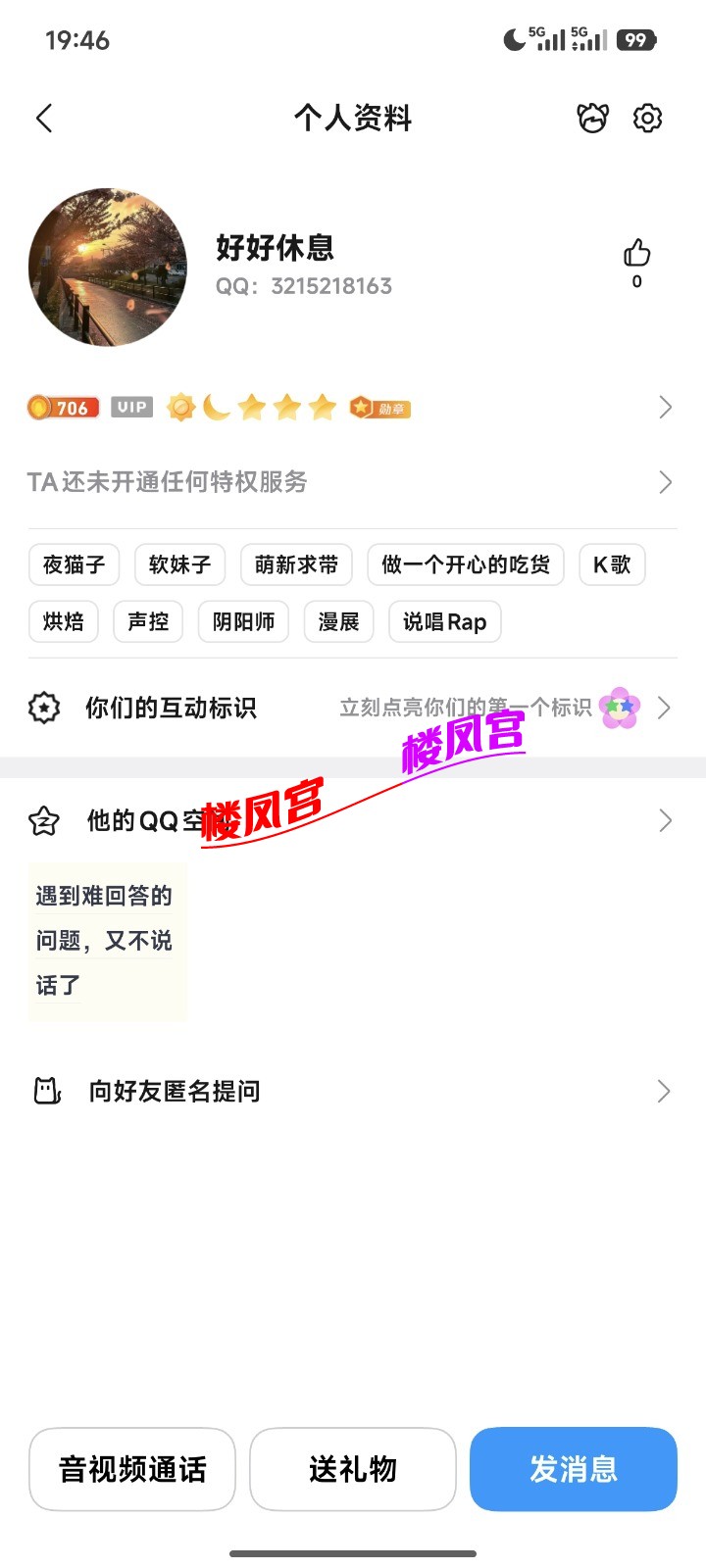The height and width of the screenshot is (1568, 706).
Task: Select the sun level icon
Action: tap(179, 407)
